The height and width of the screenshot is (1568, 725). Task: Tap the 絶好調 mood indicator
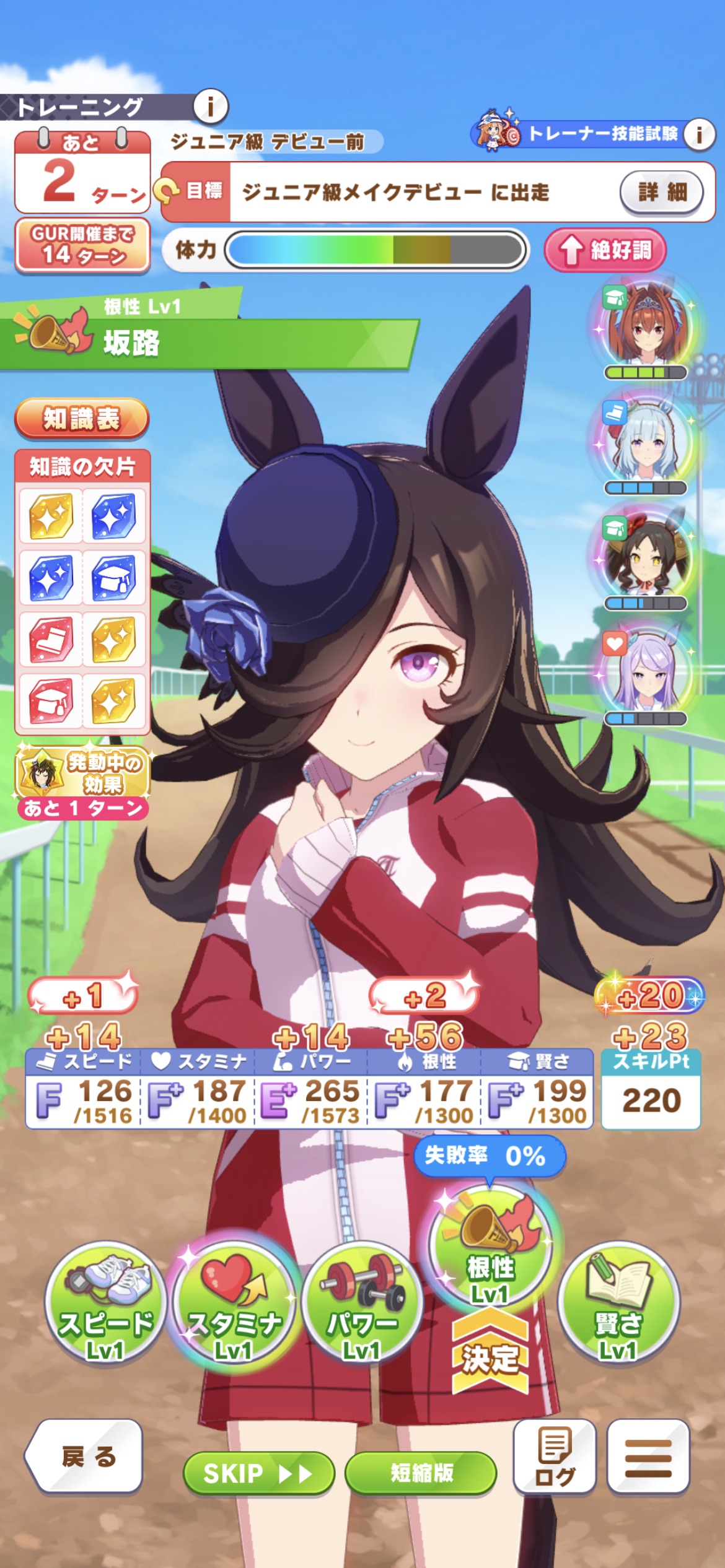[605, 250]
